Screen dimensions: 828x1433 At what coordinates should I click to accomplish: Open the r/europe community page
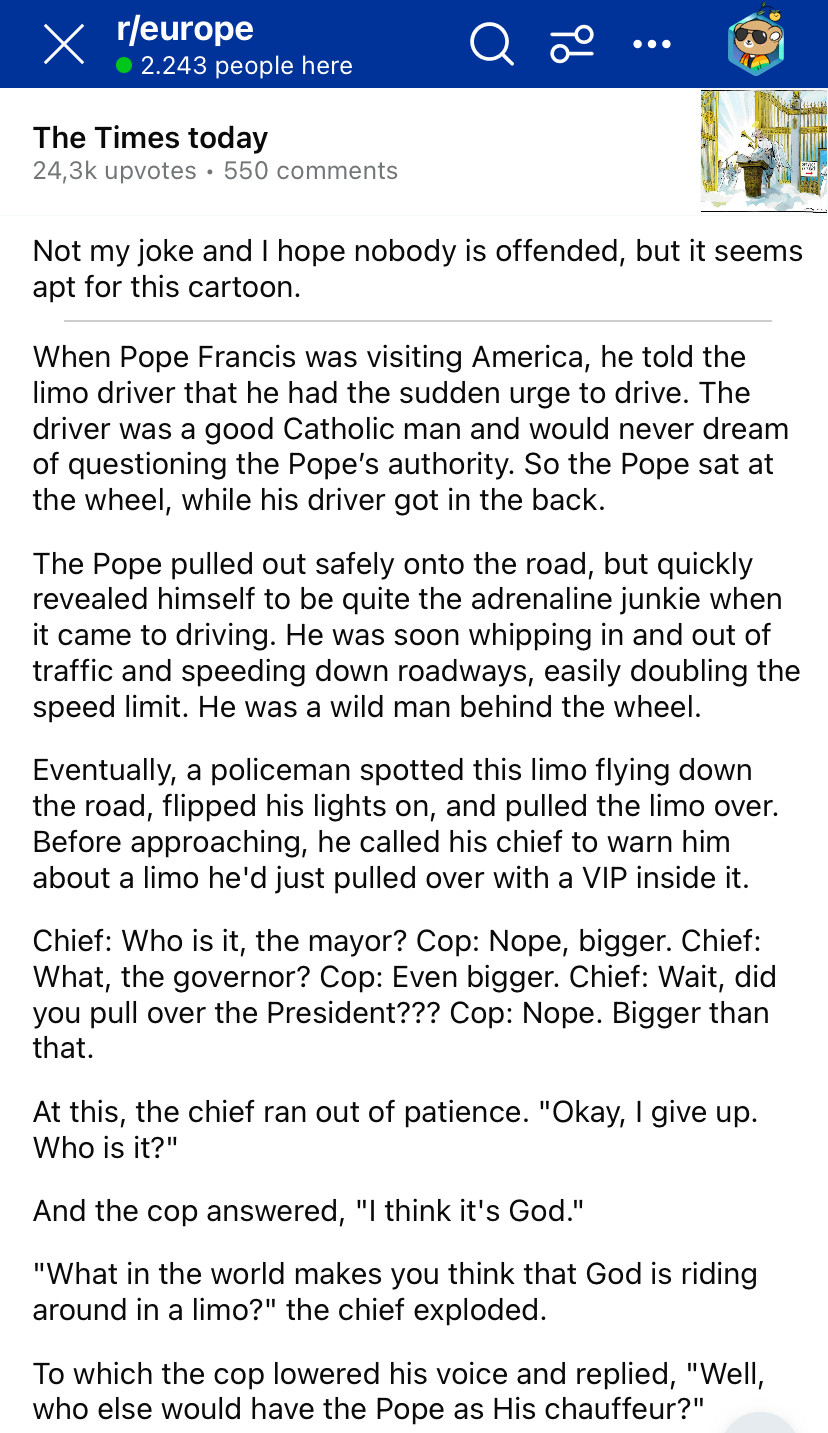(x=185, y=29)
